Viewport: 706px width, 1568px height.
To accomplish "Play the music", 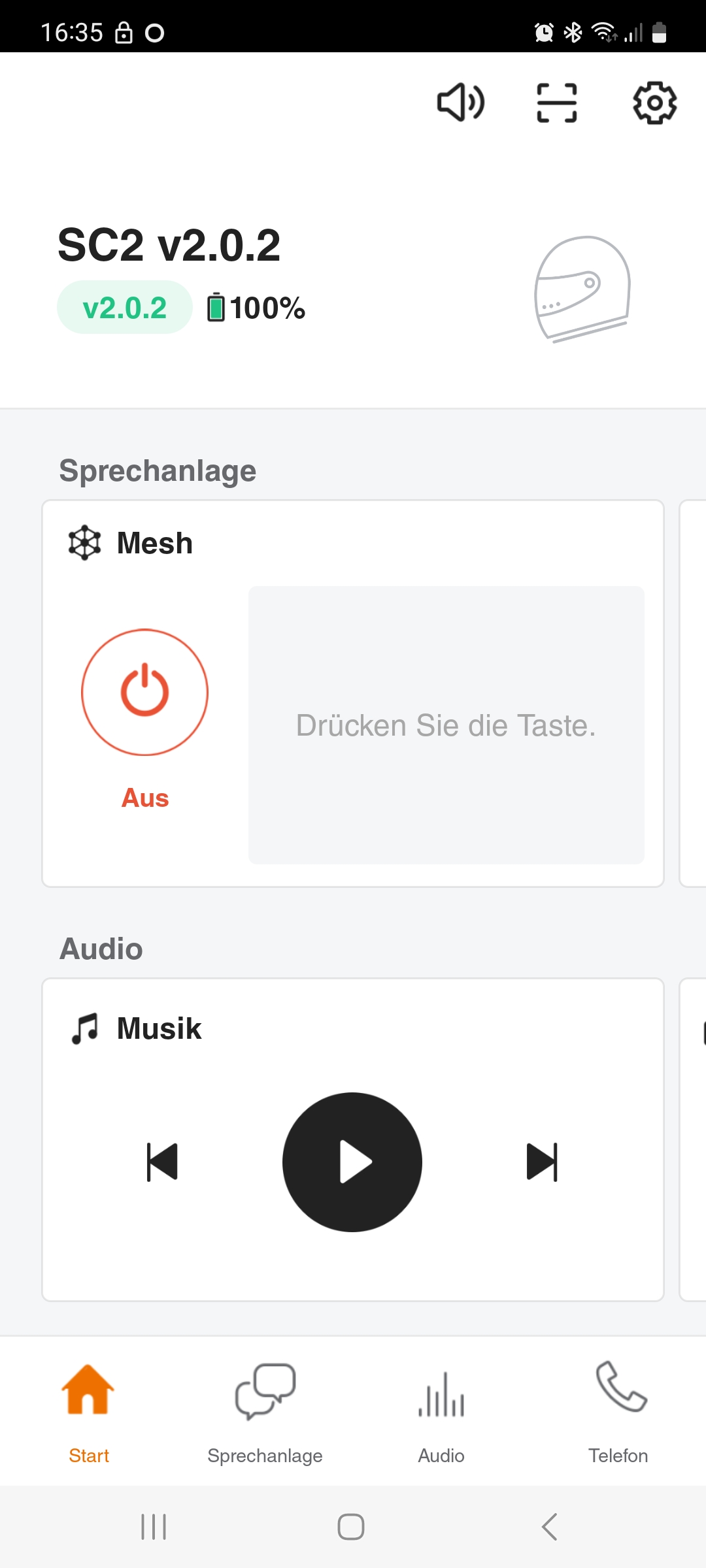I will (x=352, y=1162).
